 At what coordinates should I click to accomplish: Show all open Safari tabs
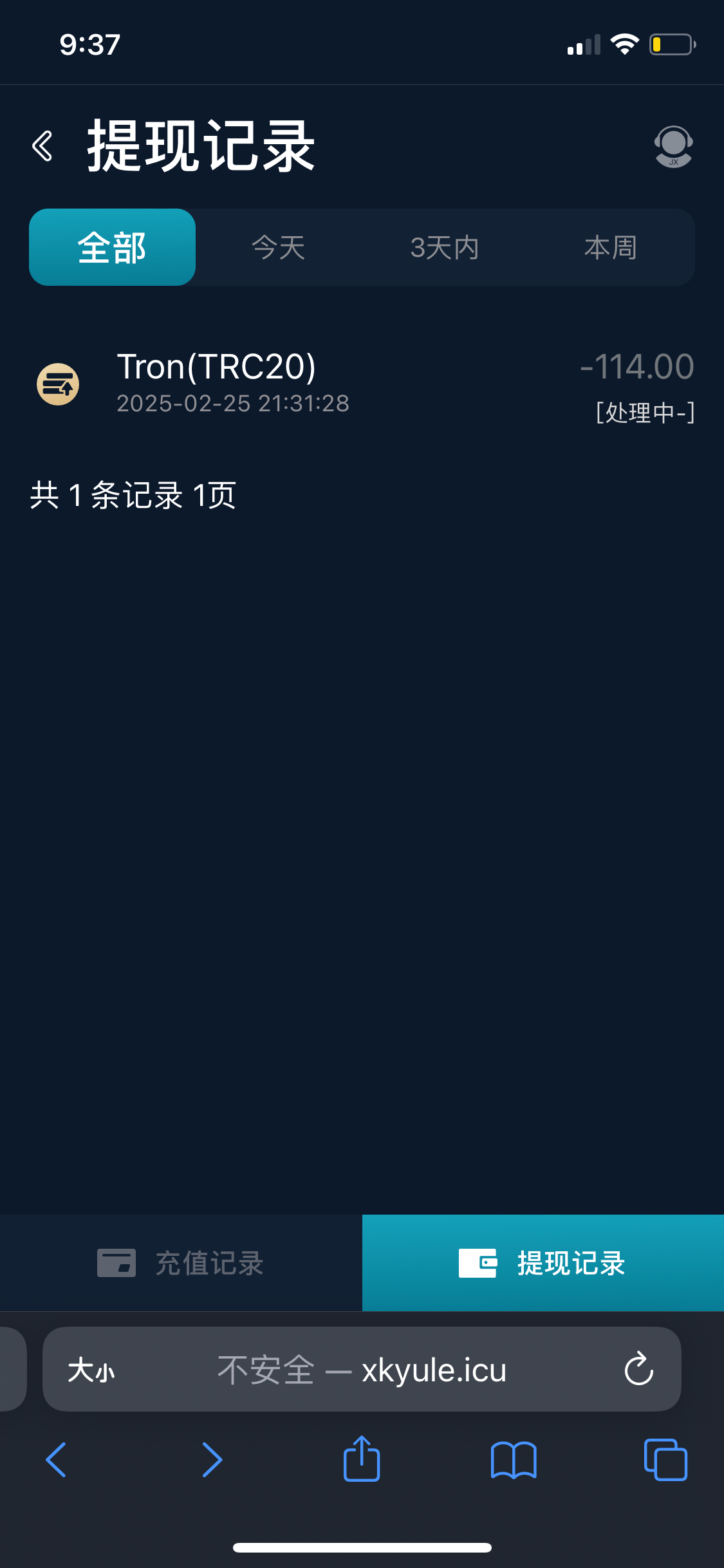click(665, 1459)
